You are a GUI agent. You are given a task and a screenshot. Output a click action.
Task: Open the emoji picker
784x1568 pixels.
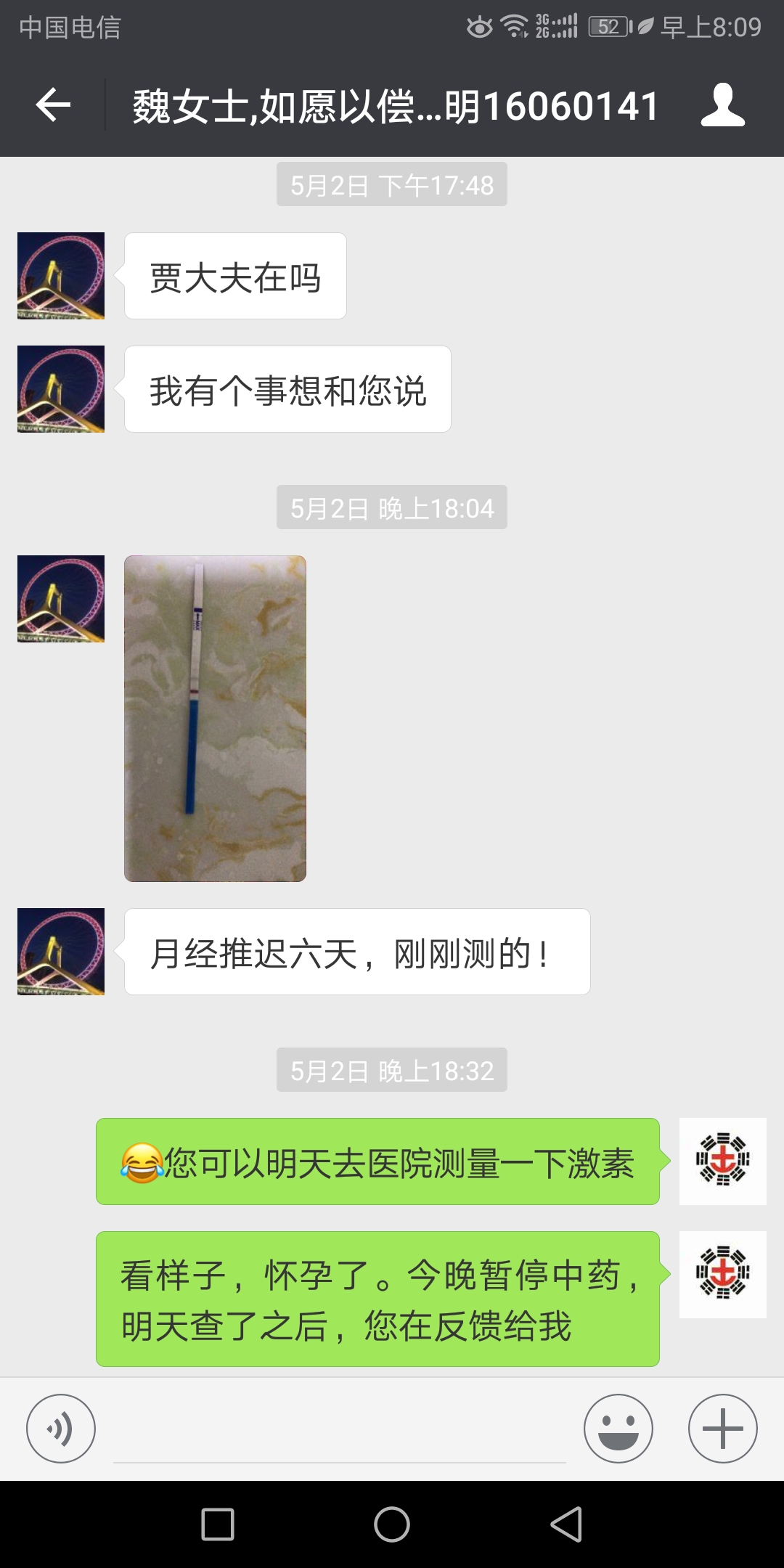pos(618,1428)
